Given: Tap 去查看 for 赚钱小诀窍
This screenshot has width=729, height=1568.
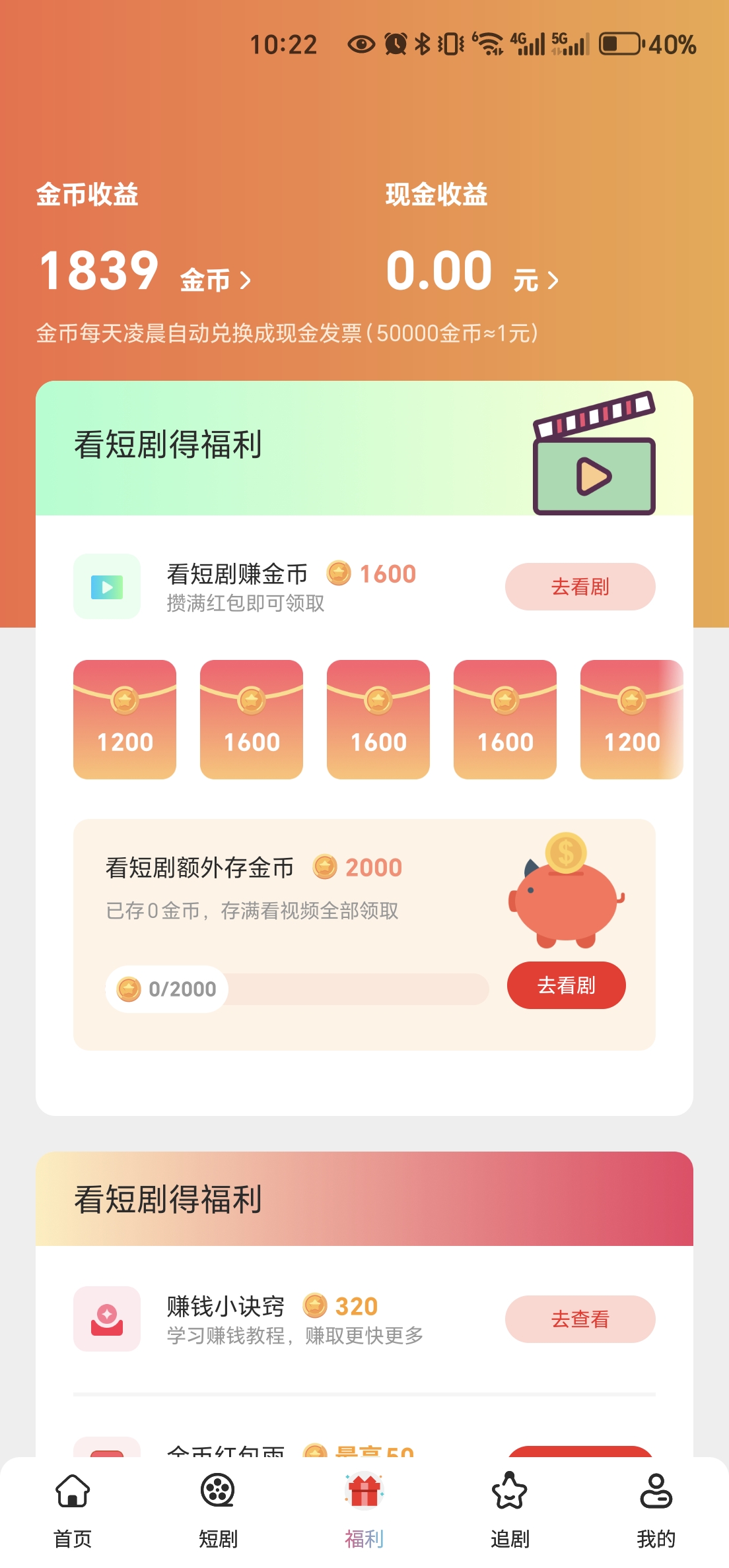Looking at the screenshot, I should click(x=580, y=1319).
